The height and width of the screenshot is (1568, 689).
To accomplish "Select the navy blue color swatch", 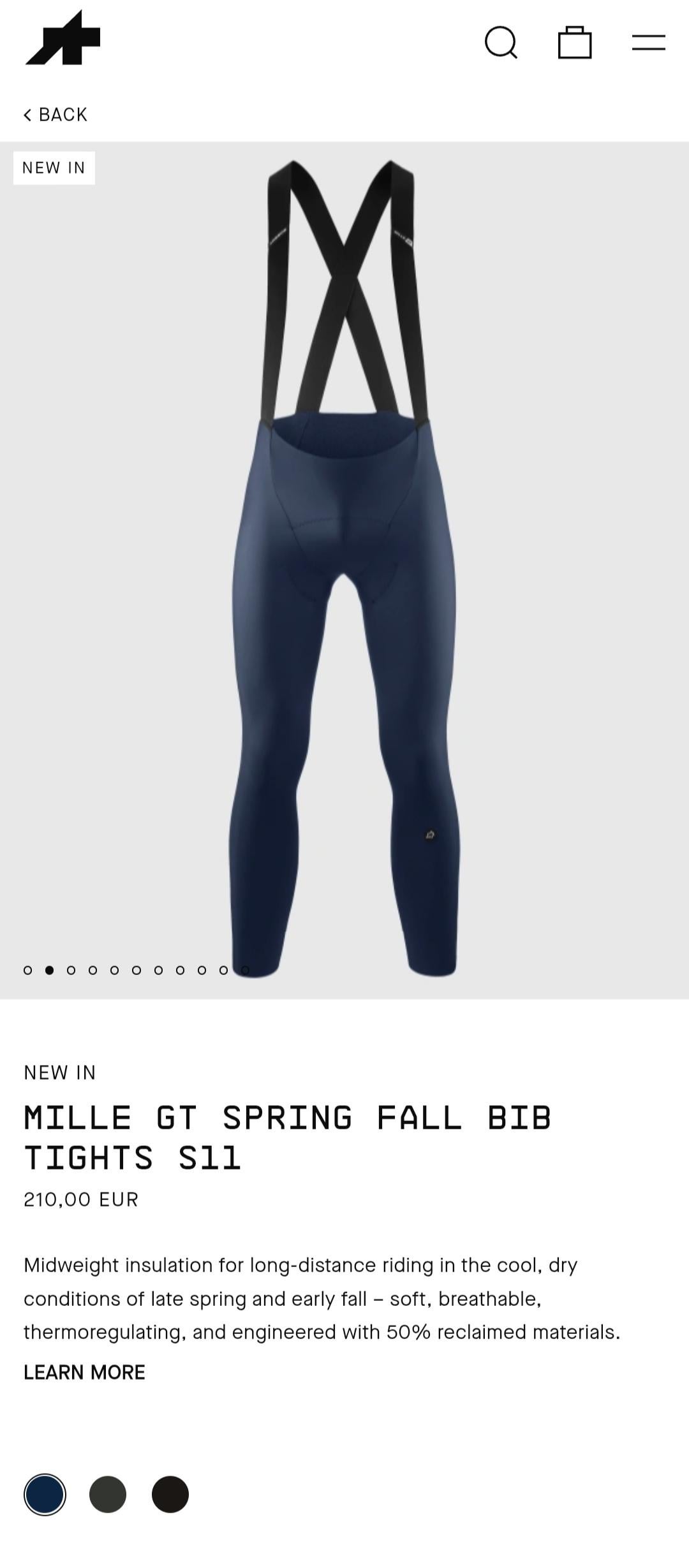I will point(45,1495).
